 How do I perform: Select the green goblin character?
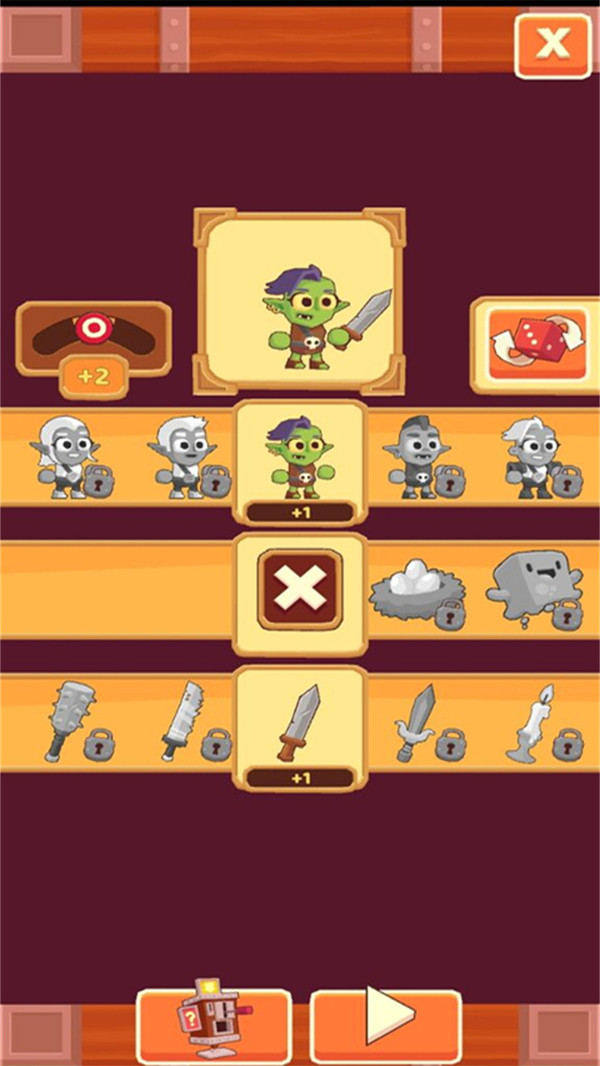(x=299, y=456)
